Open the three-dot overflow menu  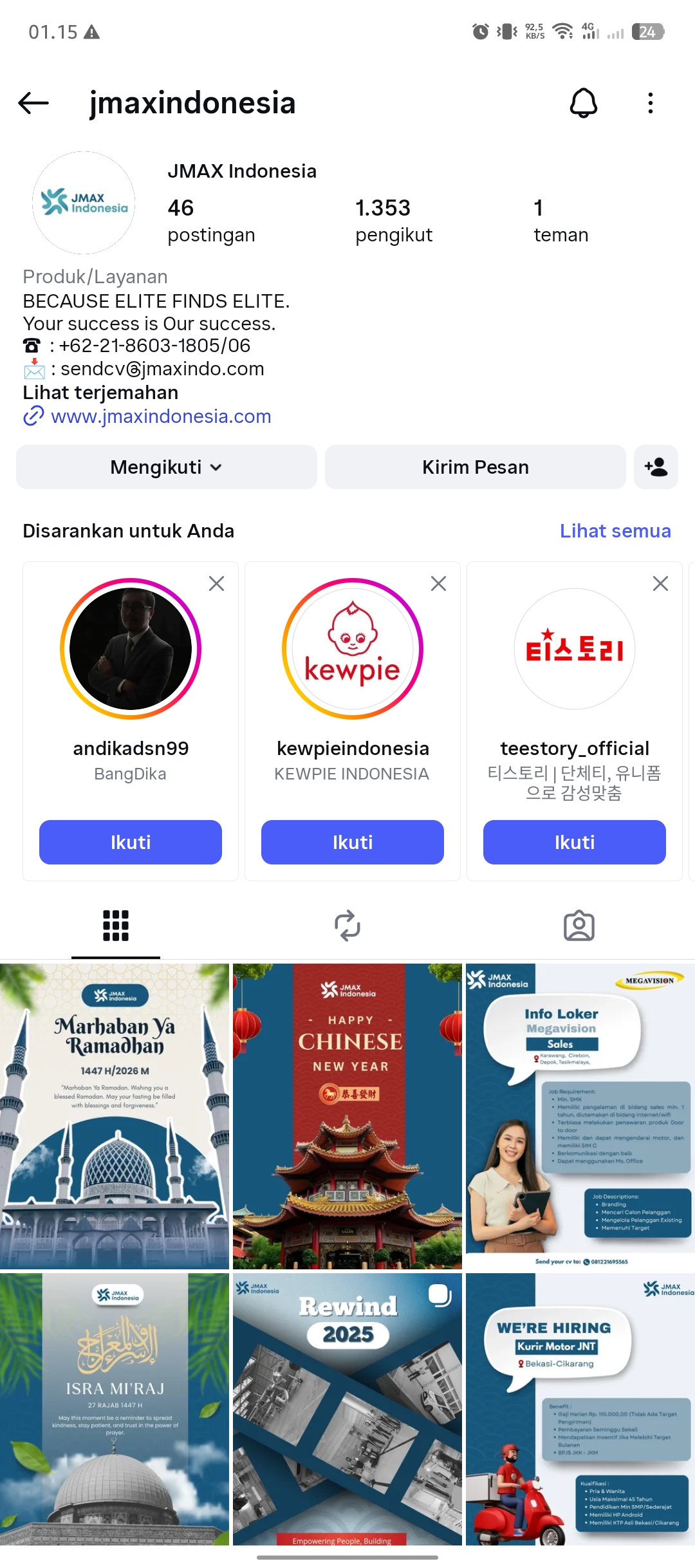click(650, 103)
